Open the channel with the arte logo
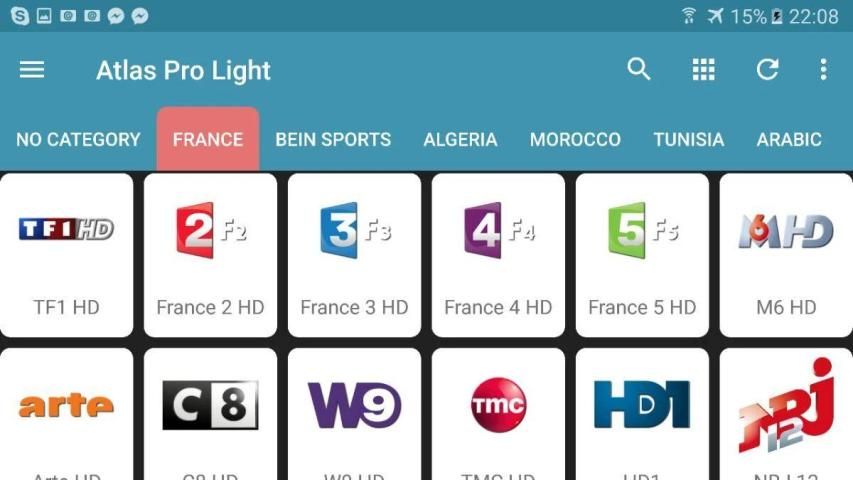 pyautogui.click(x=66, y=412)
